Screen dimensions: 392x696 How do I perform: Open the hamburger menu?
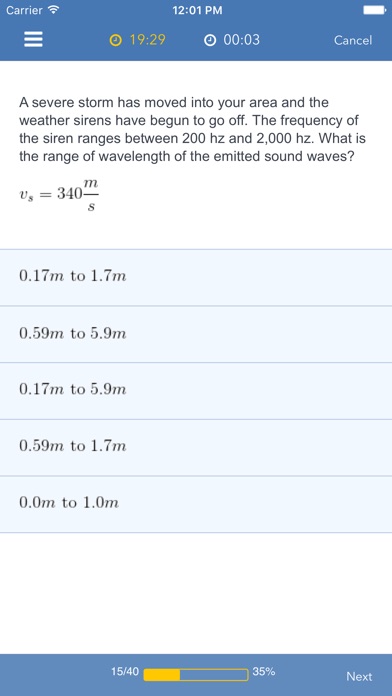coord(33,40)
